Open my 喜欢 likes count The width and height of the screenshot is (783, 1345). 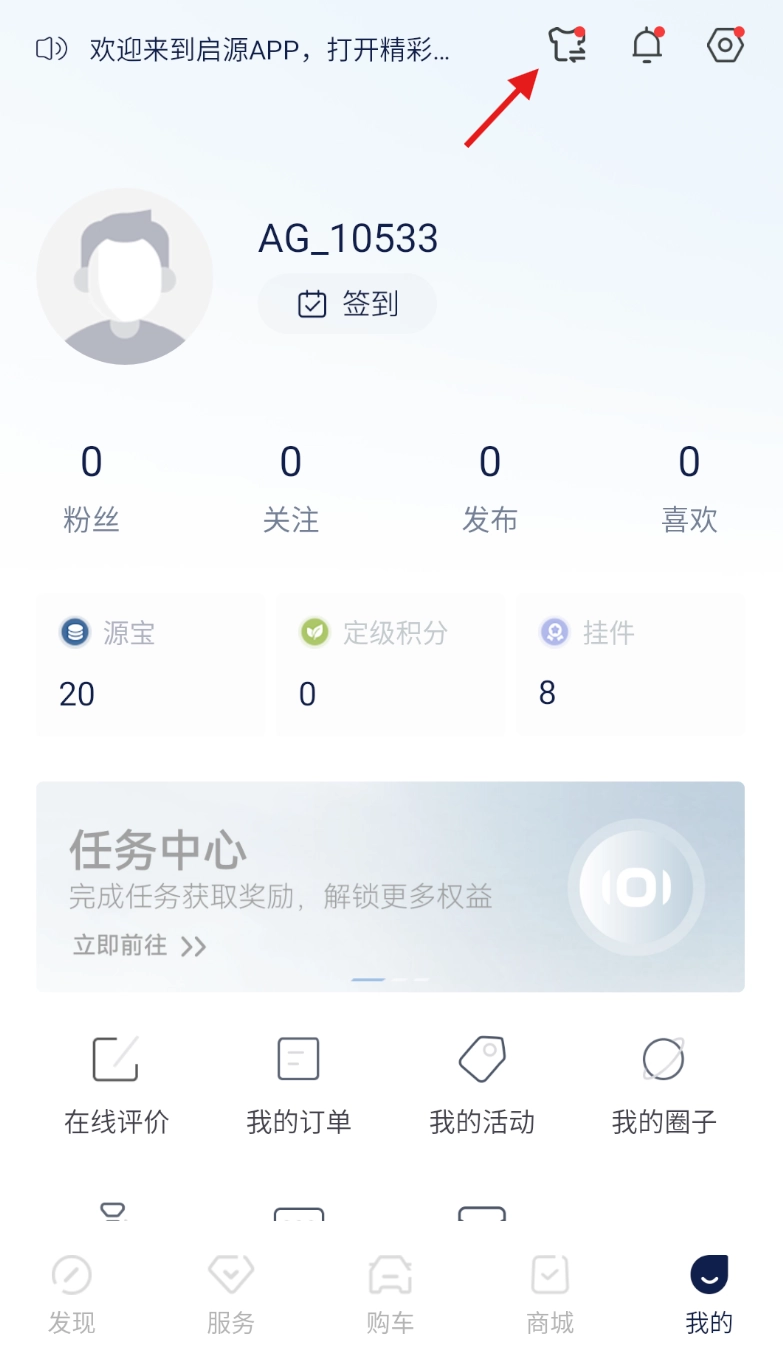click(689, 489)
